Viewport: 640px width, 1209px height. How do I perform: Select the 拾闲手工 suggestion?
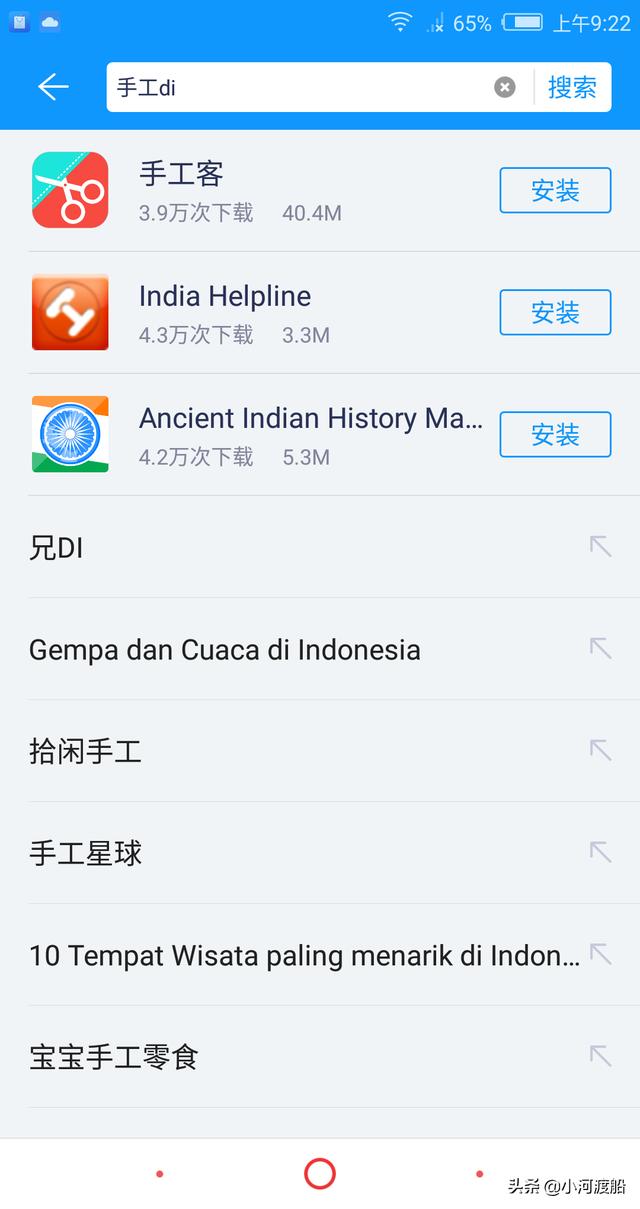click(x=300, y=752)
